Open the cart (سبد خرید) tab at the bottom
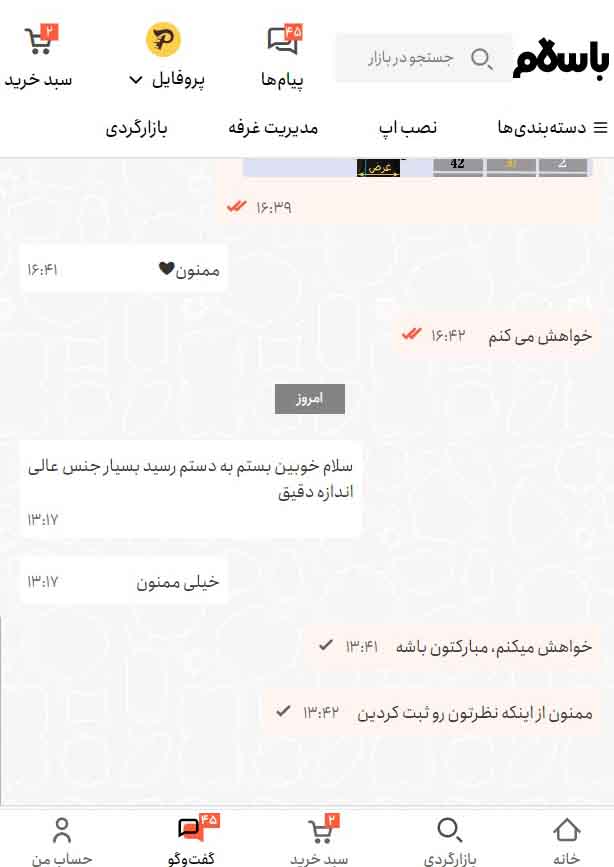614x867 pixels. 320,840
